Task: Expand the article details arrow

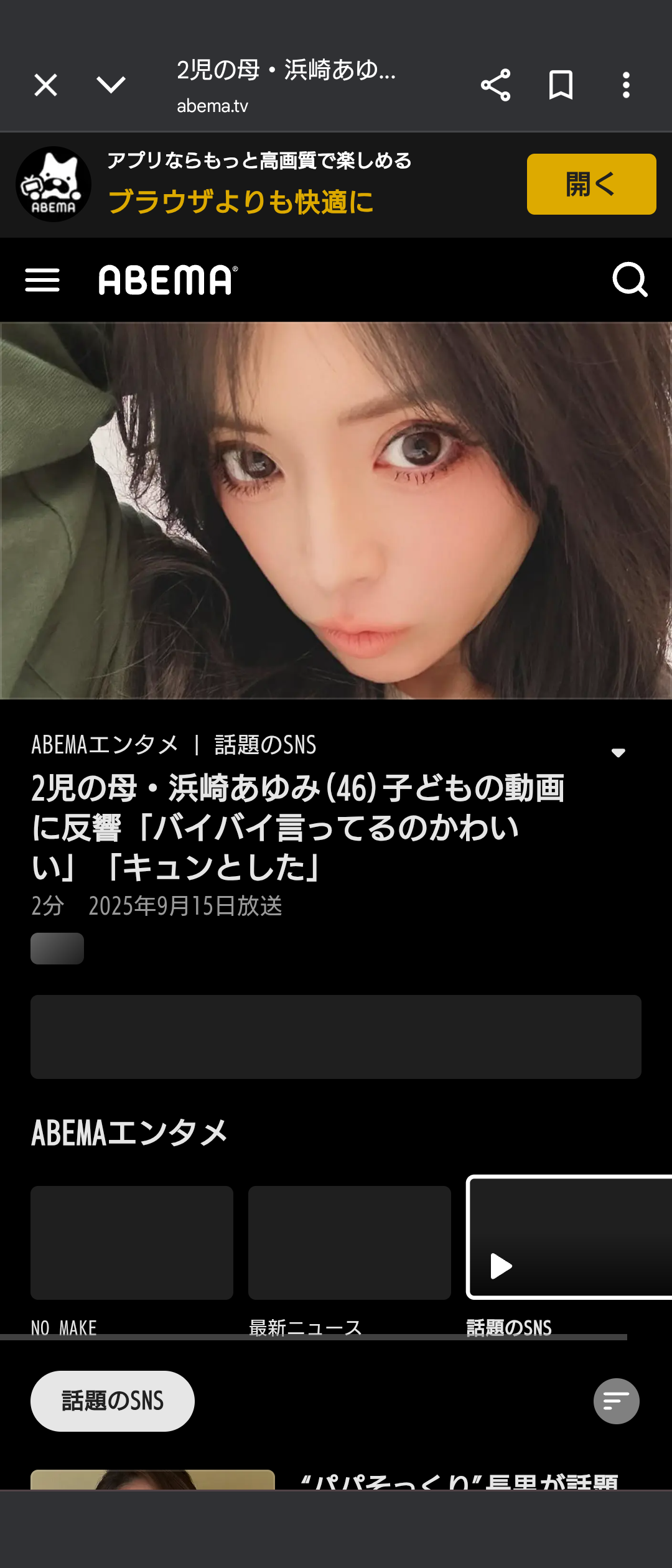Action: click(x=618, y=753)
